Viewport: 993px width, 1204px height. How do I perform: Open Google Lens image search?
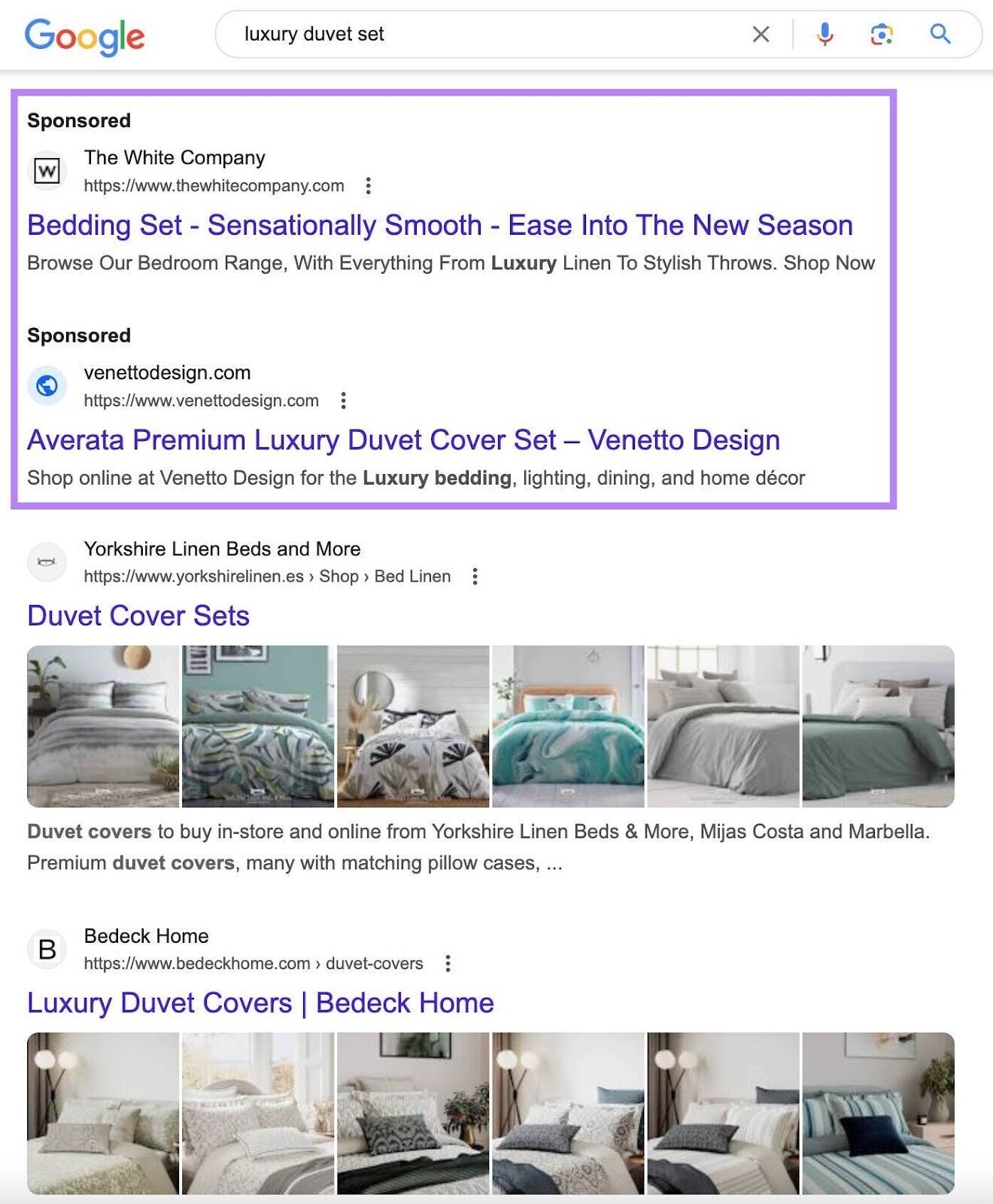(x=881, y=34)
